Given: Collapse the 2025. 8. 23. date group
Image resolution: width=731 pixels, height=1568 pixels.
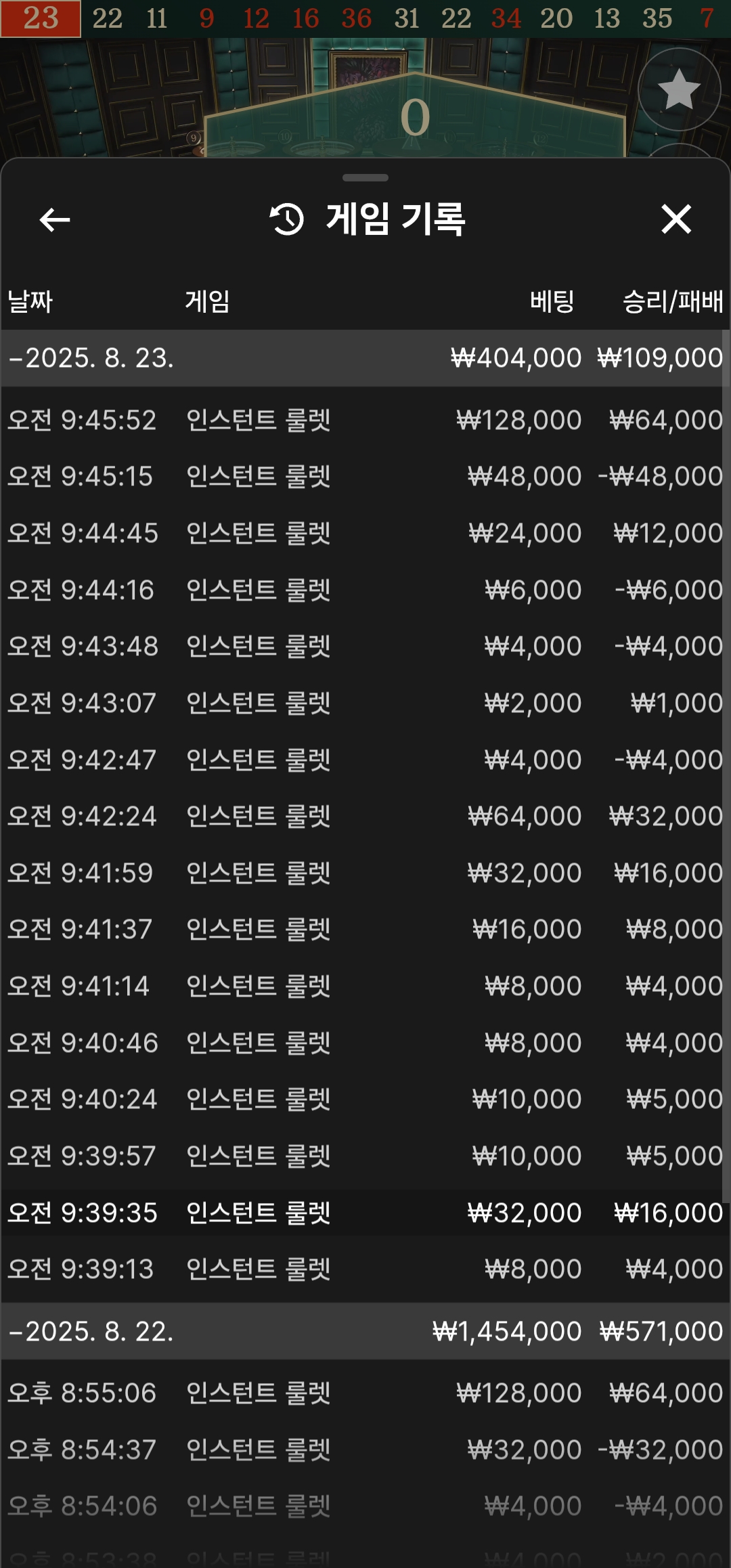Looking at the screenshot, I should click(x=91, y=358).
